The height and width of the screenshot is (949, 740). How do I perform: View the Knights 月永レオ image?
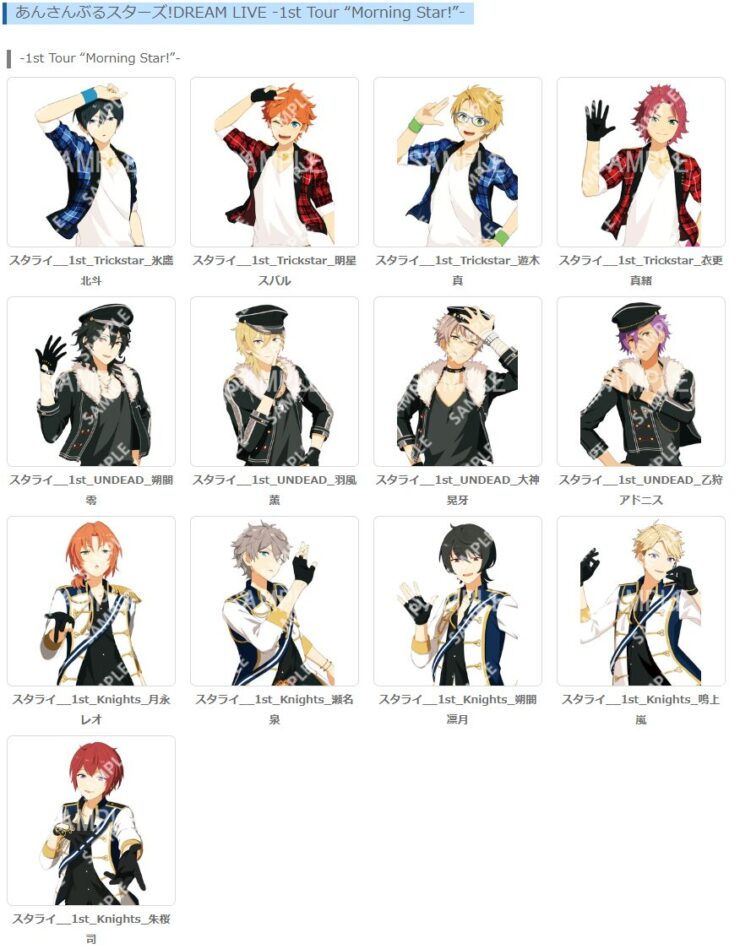point(91,601)
